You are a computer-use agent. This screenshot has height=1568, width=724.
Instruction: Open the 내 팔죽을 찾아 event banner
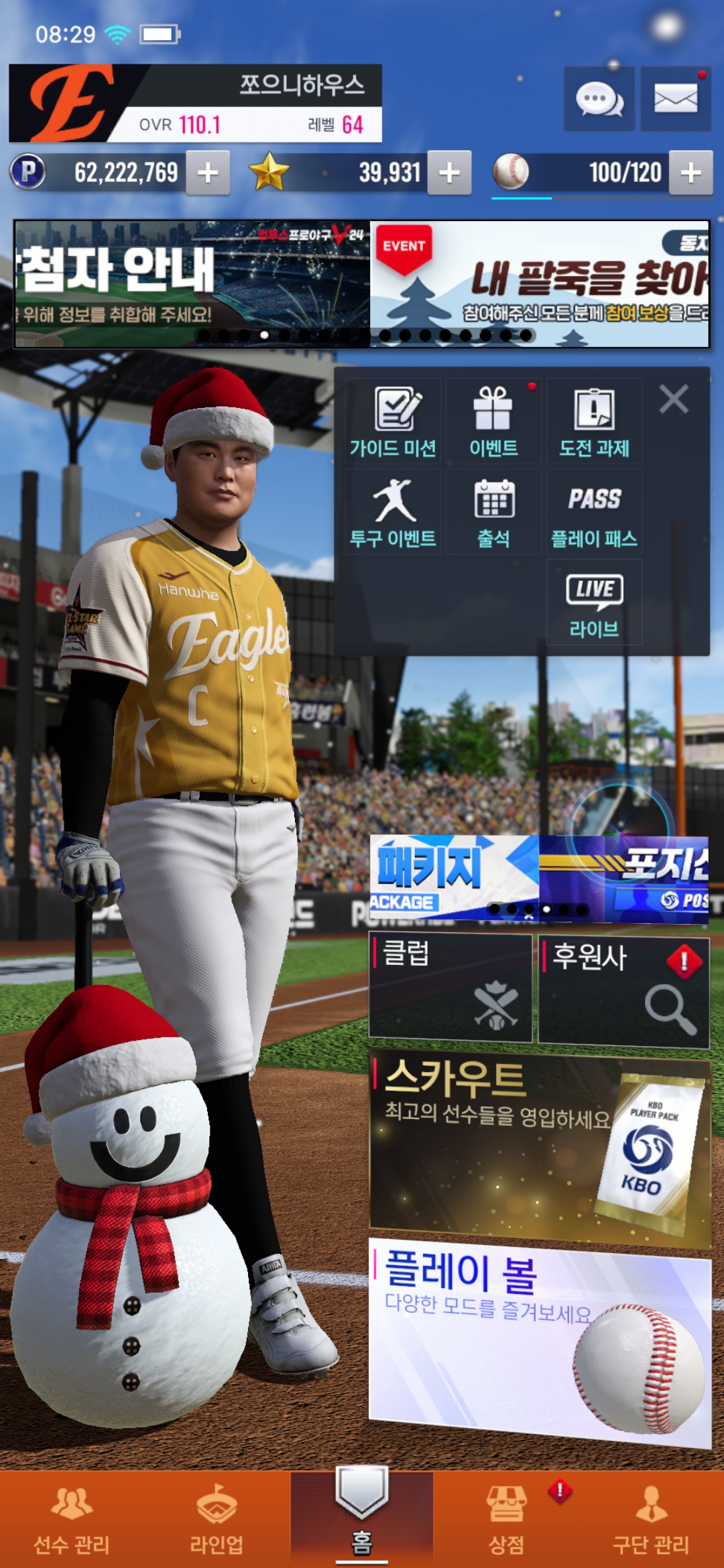pyautogui.click(x=540, y=284)
